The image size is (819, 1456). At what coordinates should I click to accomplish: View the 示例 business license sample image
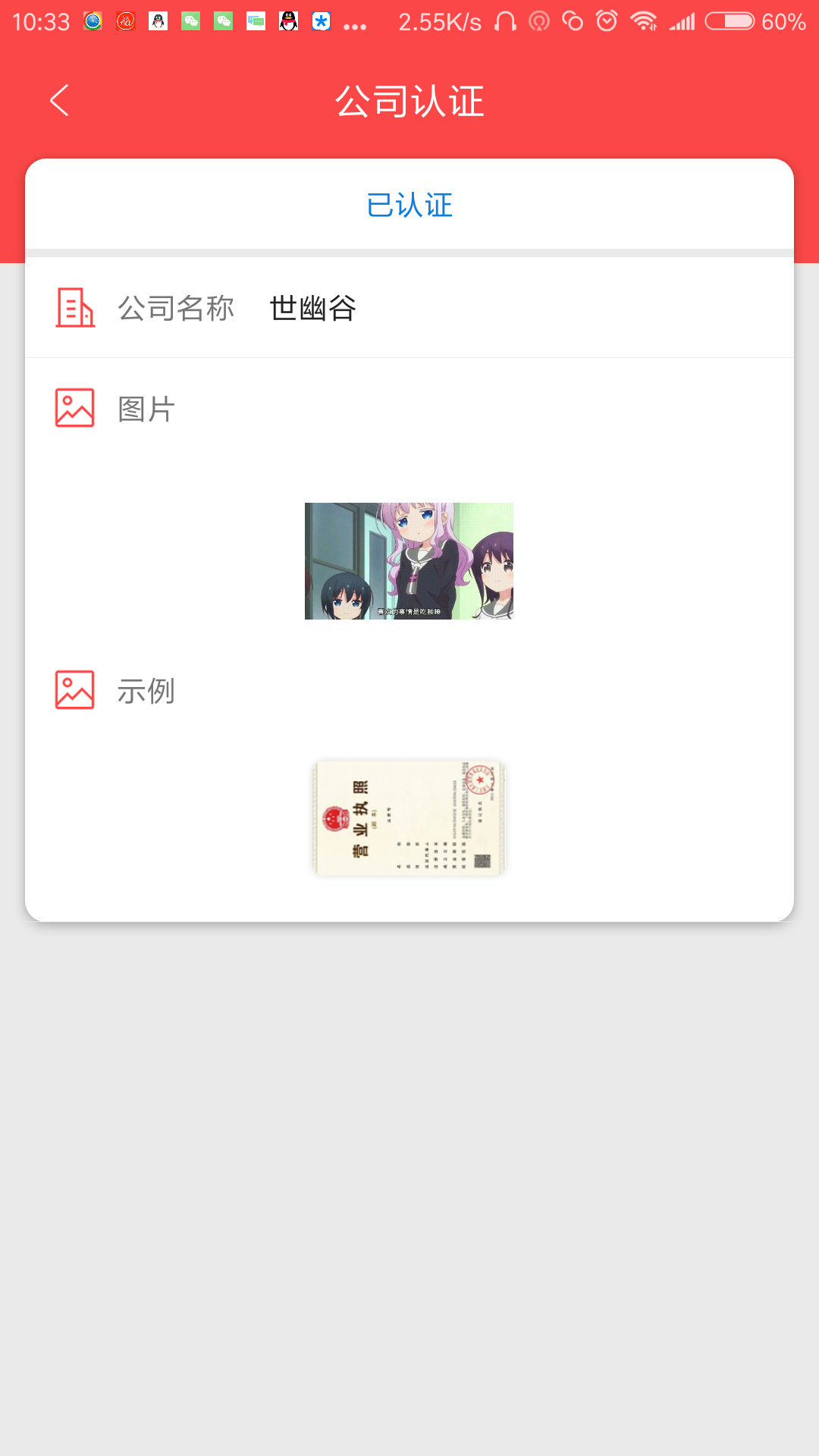coord(409,818)
